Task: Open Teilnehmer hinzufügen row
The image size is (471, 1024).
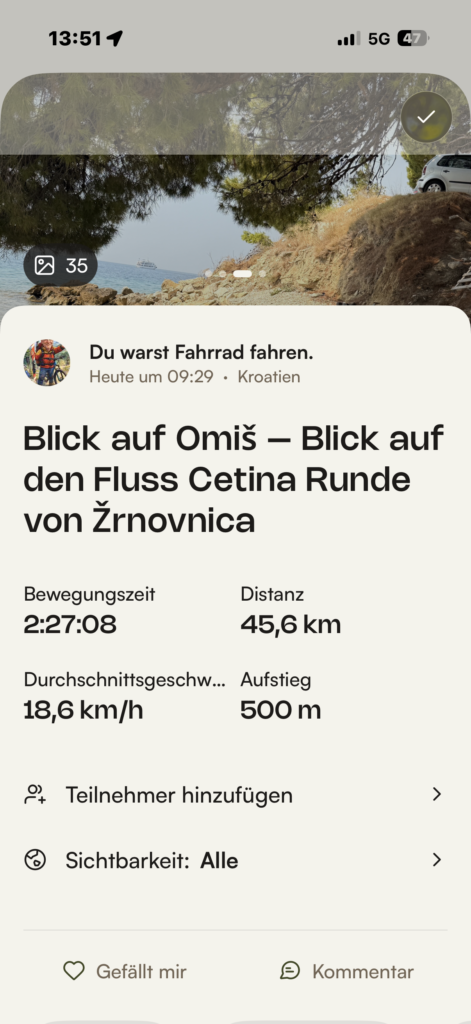Action: coord(235,795)
